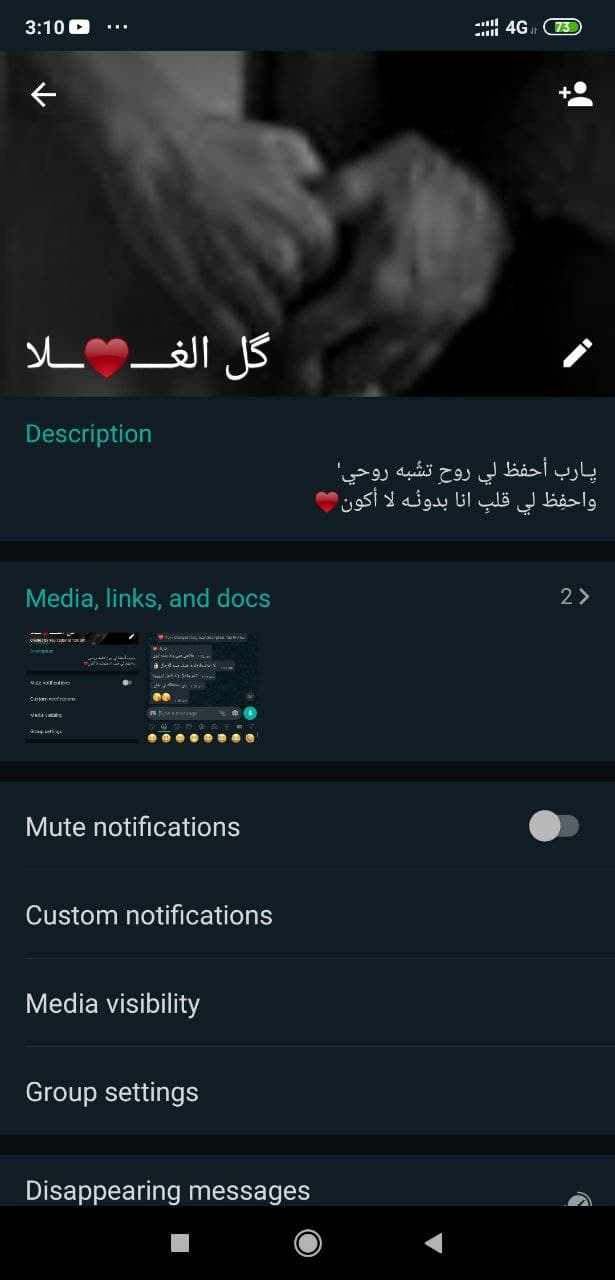Add a participant to the group
The width and height of the screenshot is (615, 1280).
(575, 95)
